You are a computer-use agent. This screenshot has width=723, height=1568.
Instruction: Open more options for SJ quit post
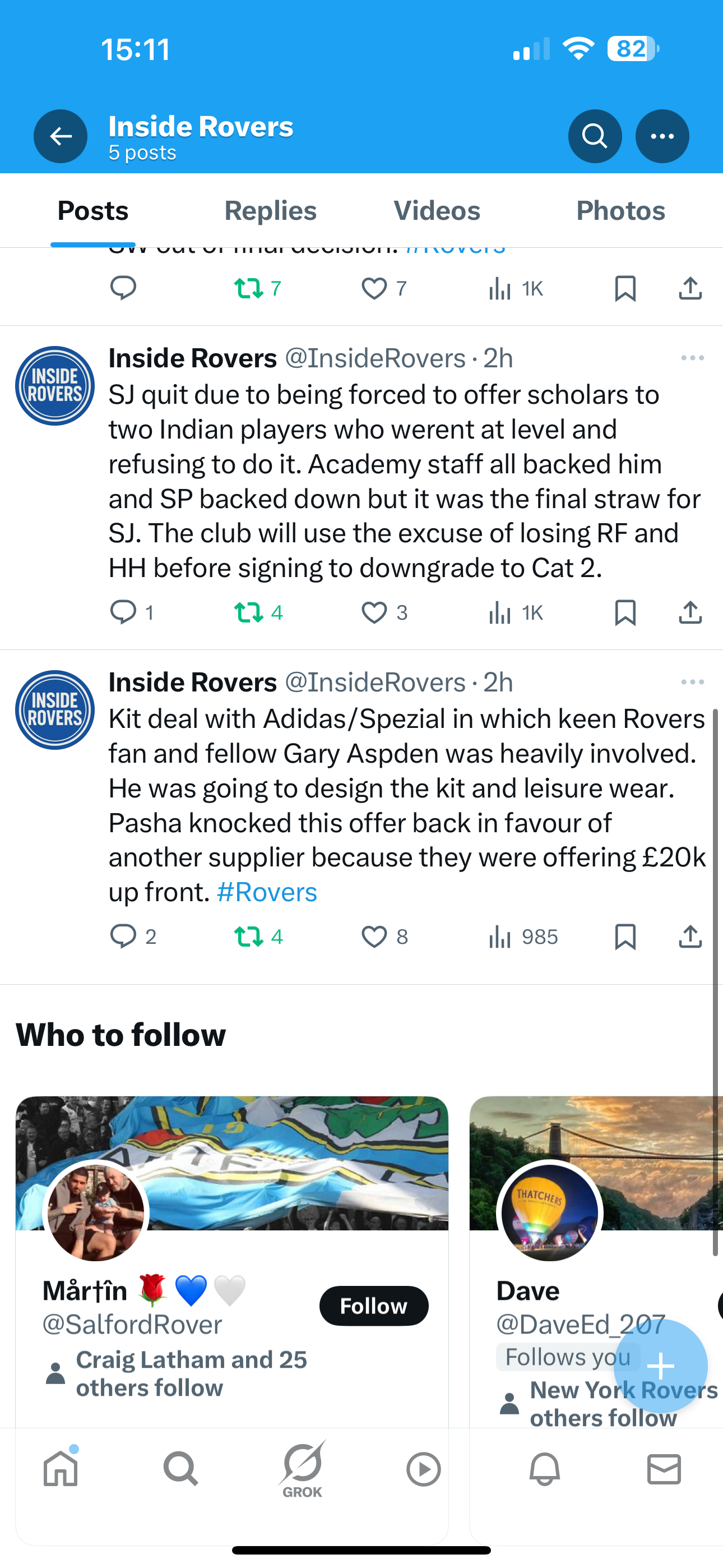coord(692,358)
